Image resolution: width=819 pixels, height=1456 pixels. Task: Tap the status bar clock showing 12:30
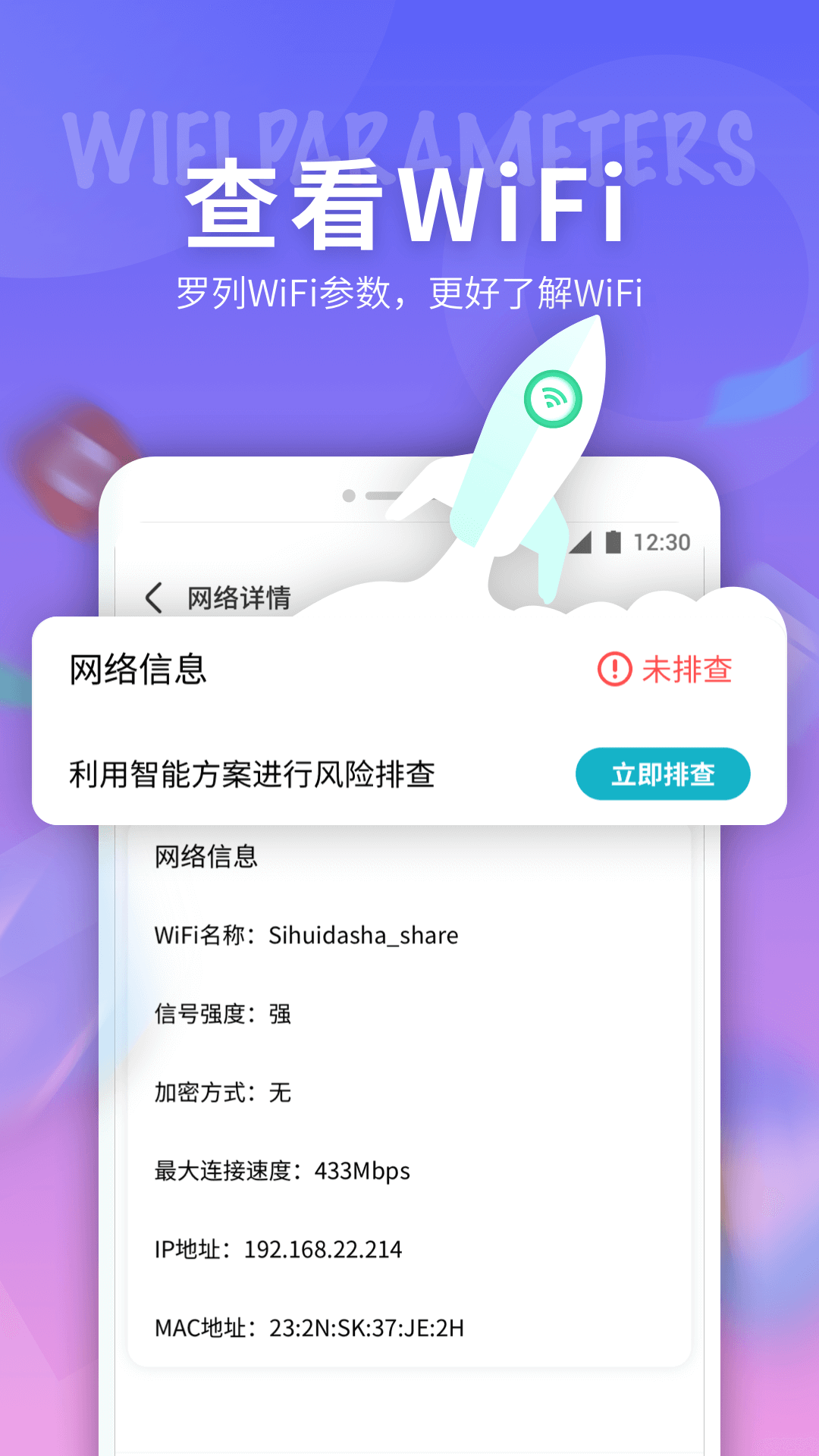tap(662, 540)
